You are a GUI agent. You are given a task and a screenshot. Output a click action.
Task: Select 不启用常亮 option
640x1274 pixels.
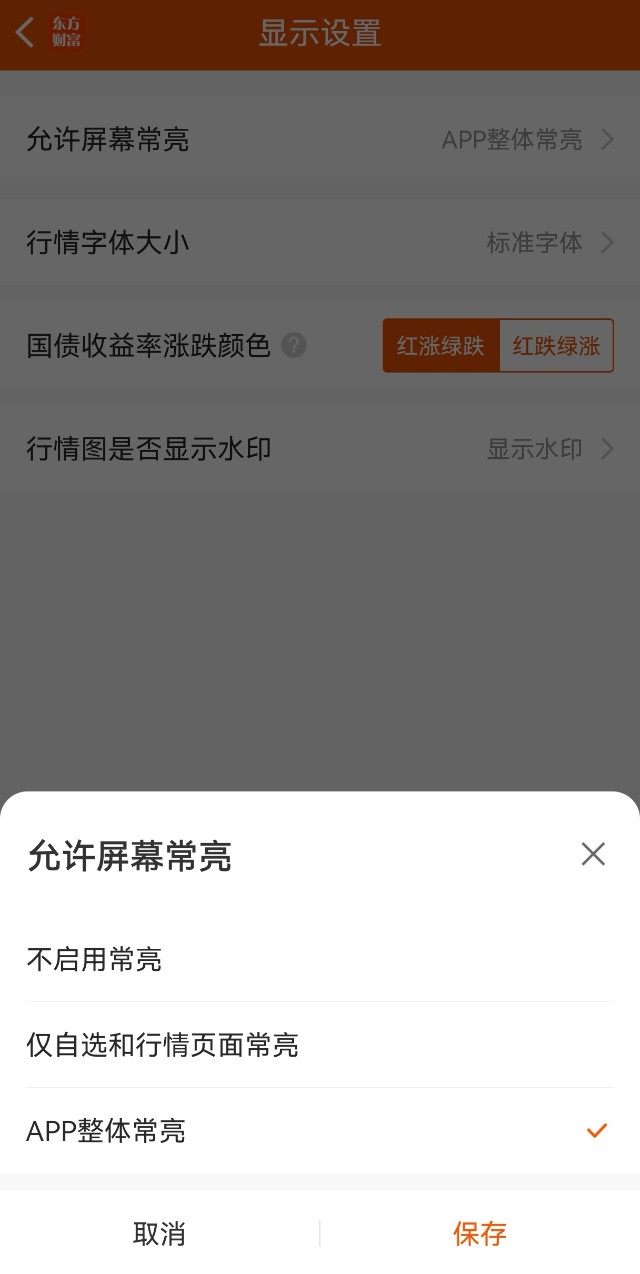pyautogui.click(x=320, y=960)
